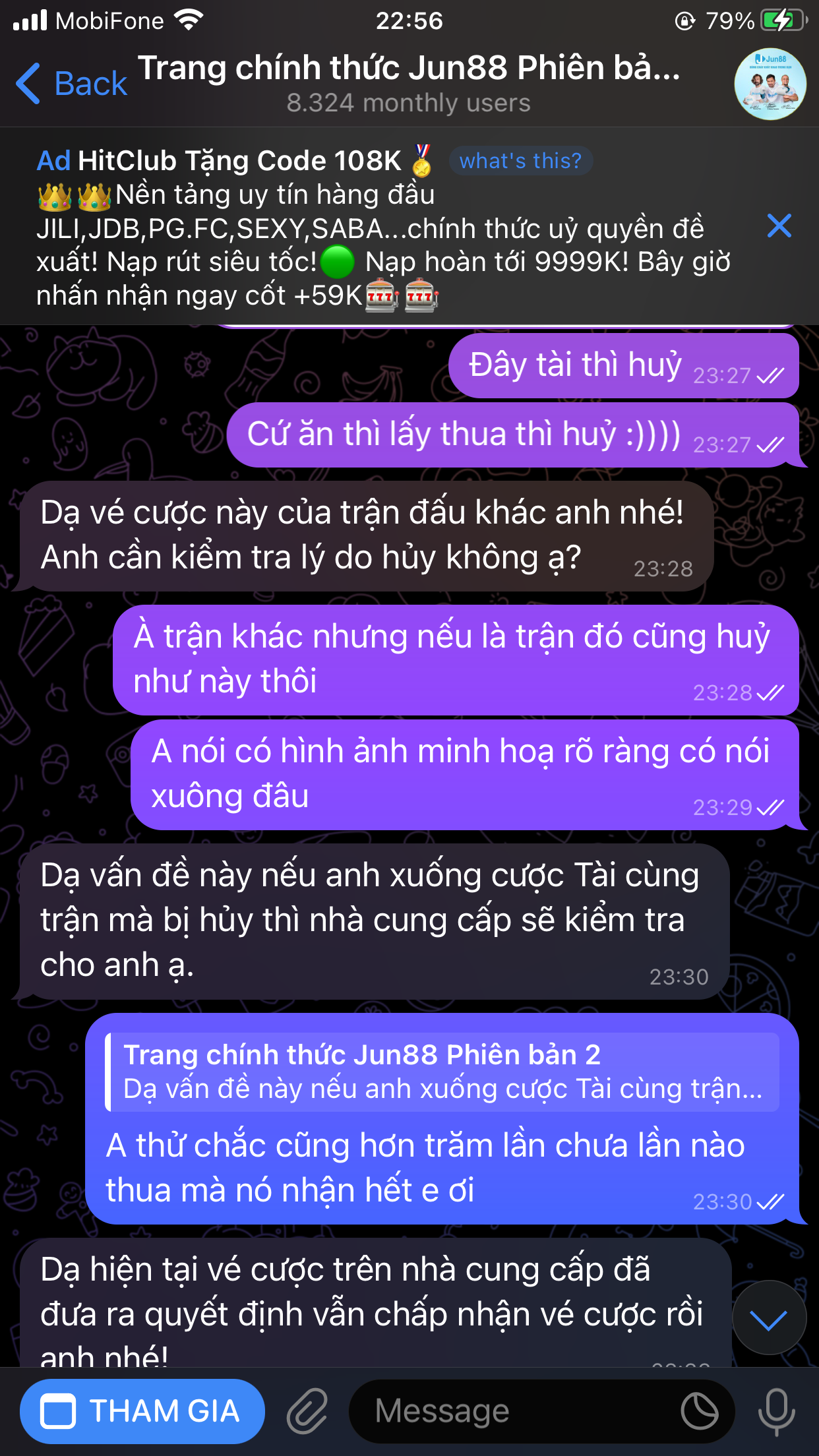Dismiss the HitClub ad banner

(779, 226)
